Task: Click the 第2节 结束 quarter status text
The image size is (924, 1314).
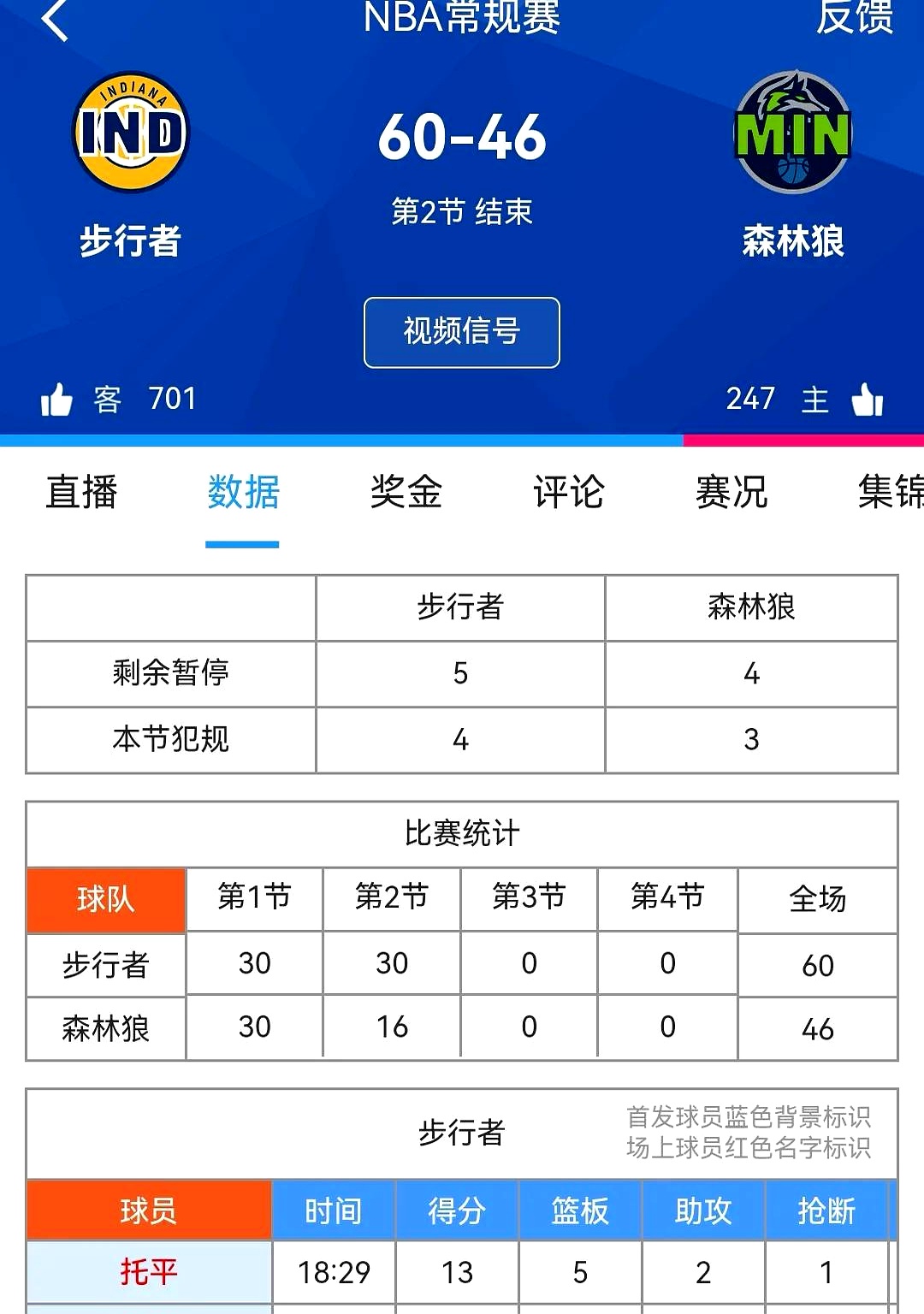Action: pyautogui.click(x=462, y=214)
